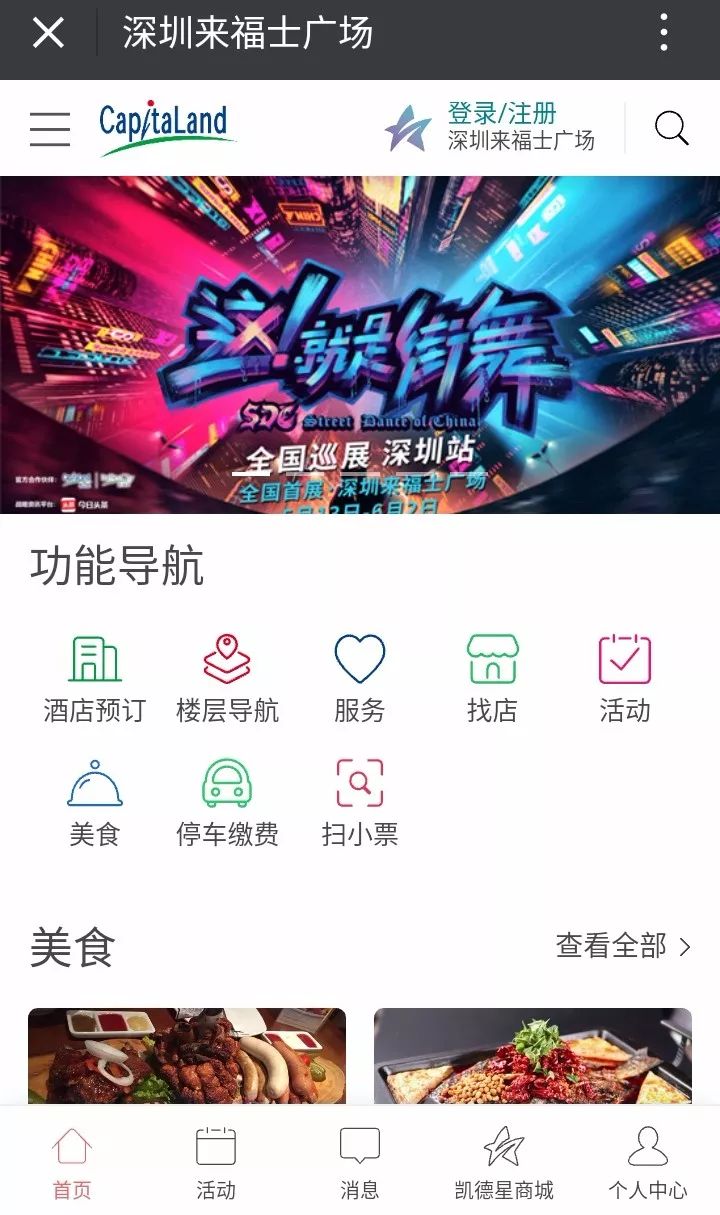
Task: Open 楼层导航 floor guide
Action: (227, 678)
